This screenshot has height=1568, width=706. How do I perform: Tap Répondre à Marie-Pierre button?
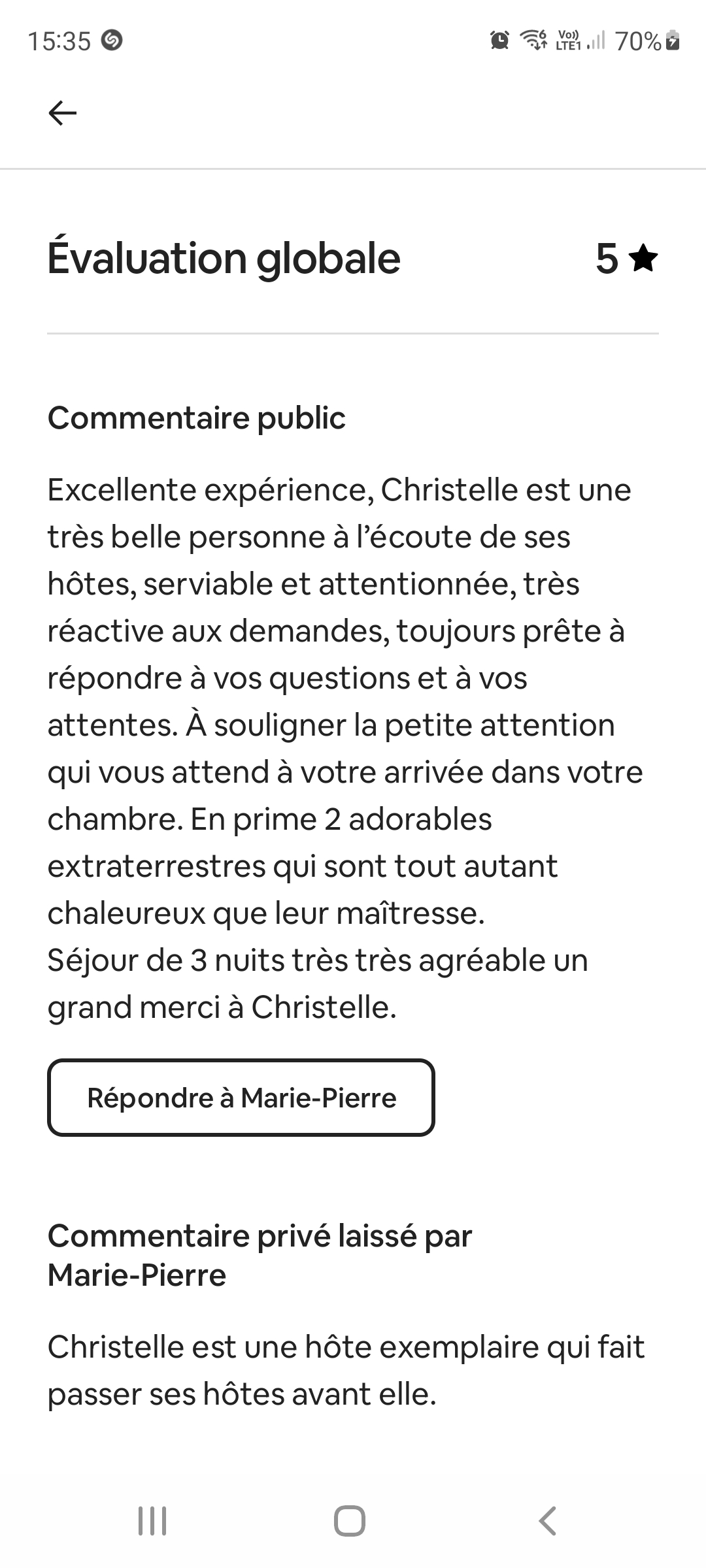coord(241,1098)
